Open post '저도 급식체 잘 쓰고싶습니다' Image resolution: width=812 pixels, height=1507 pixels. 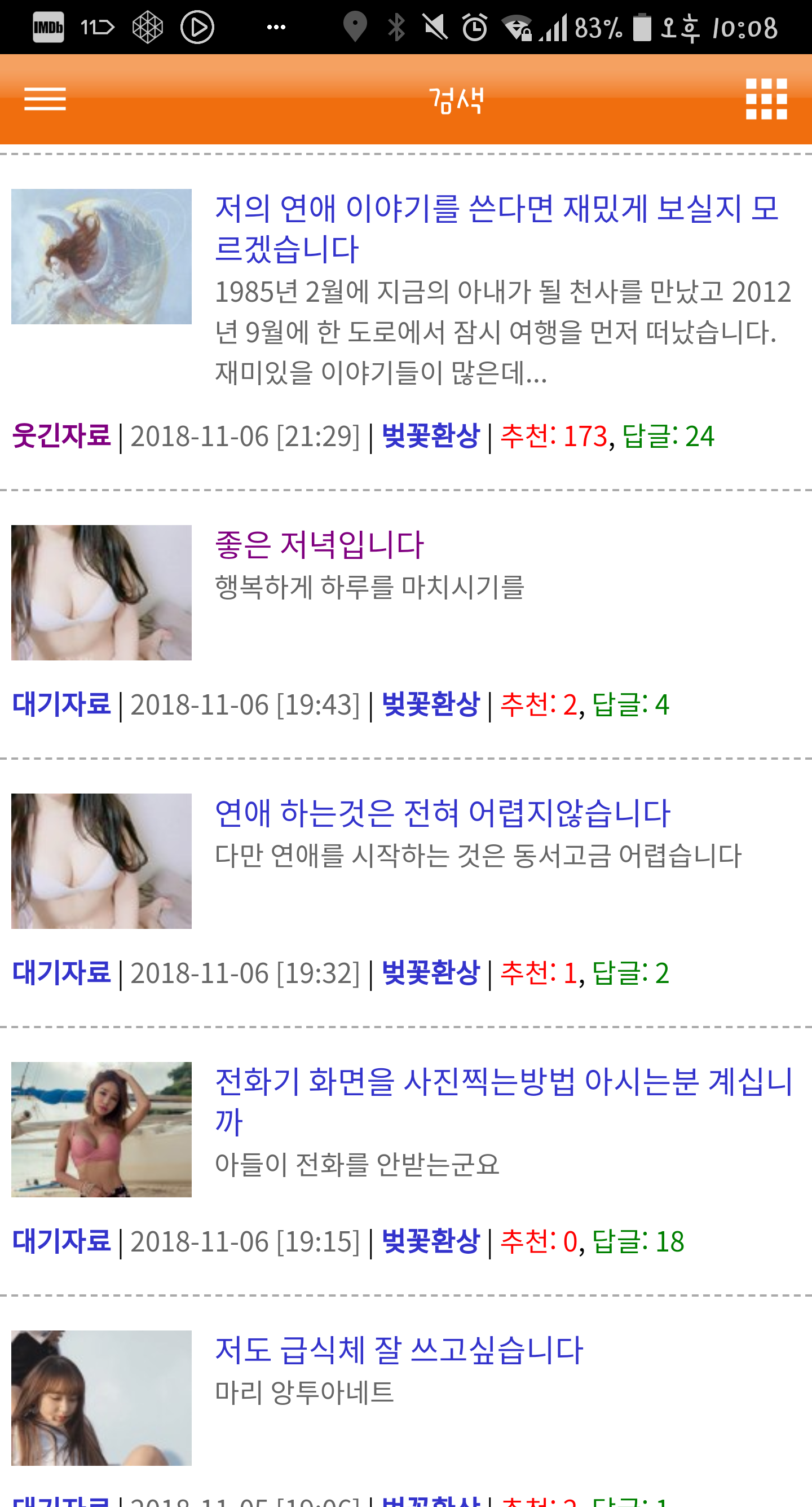[x=399, y=1350]
